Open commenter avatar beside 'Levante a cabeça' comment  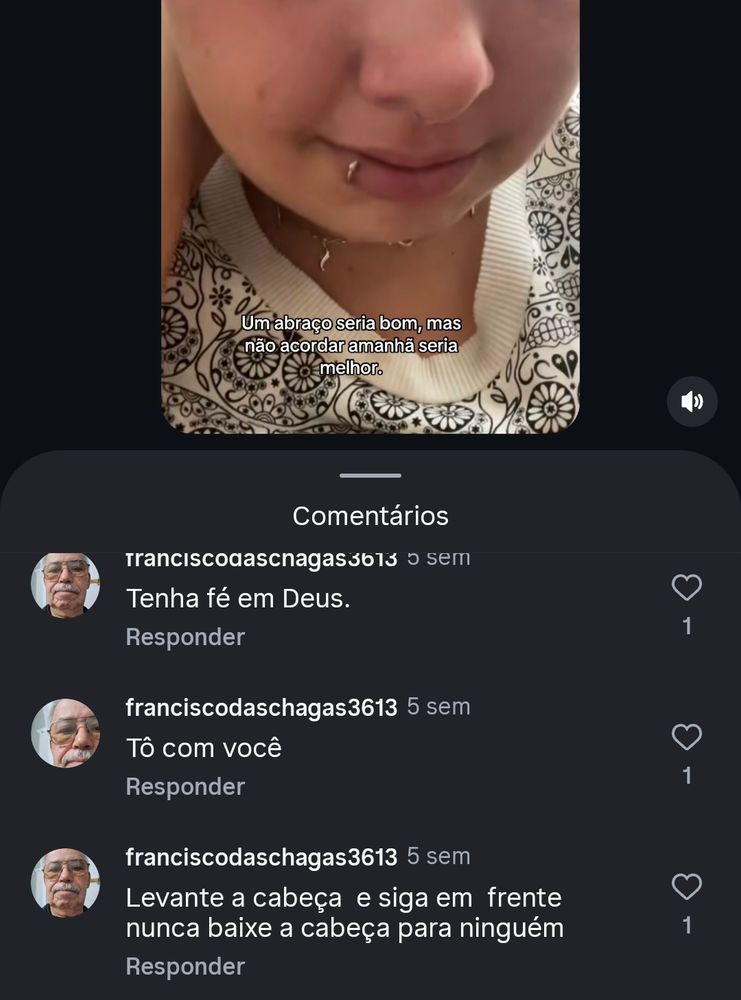point(66,883)
